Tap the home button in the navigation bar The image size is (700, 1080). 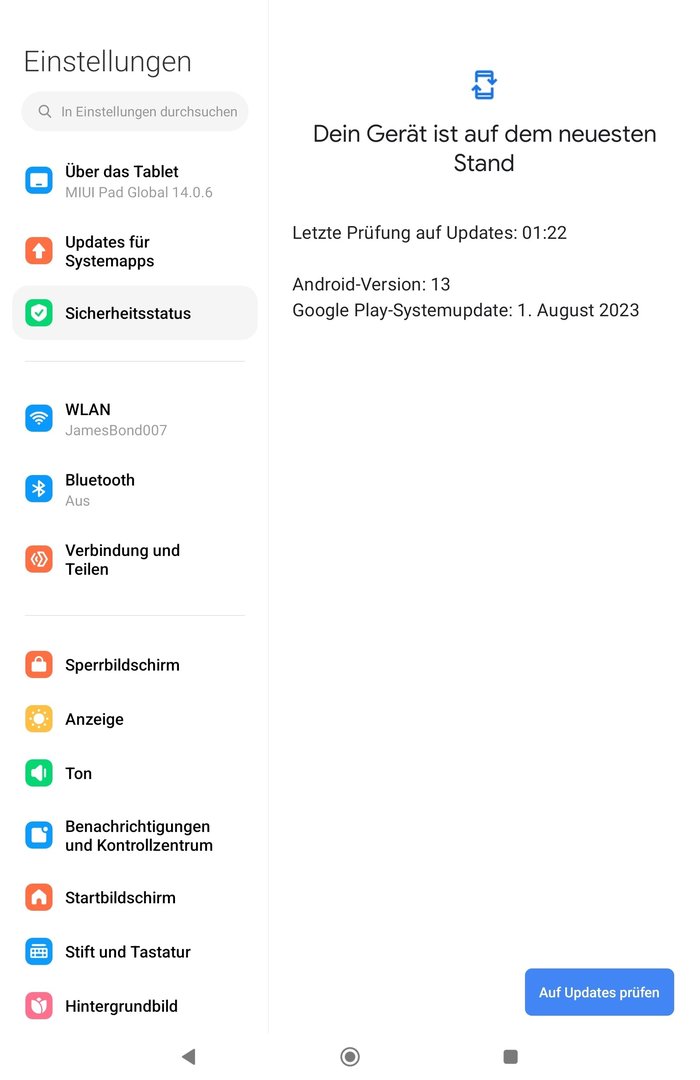(350, 1056)
